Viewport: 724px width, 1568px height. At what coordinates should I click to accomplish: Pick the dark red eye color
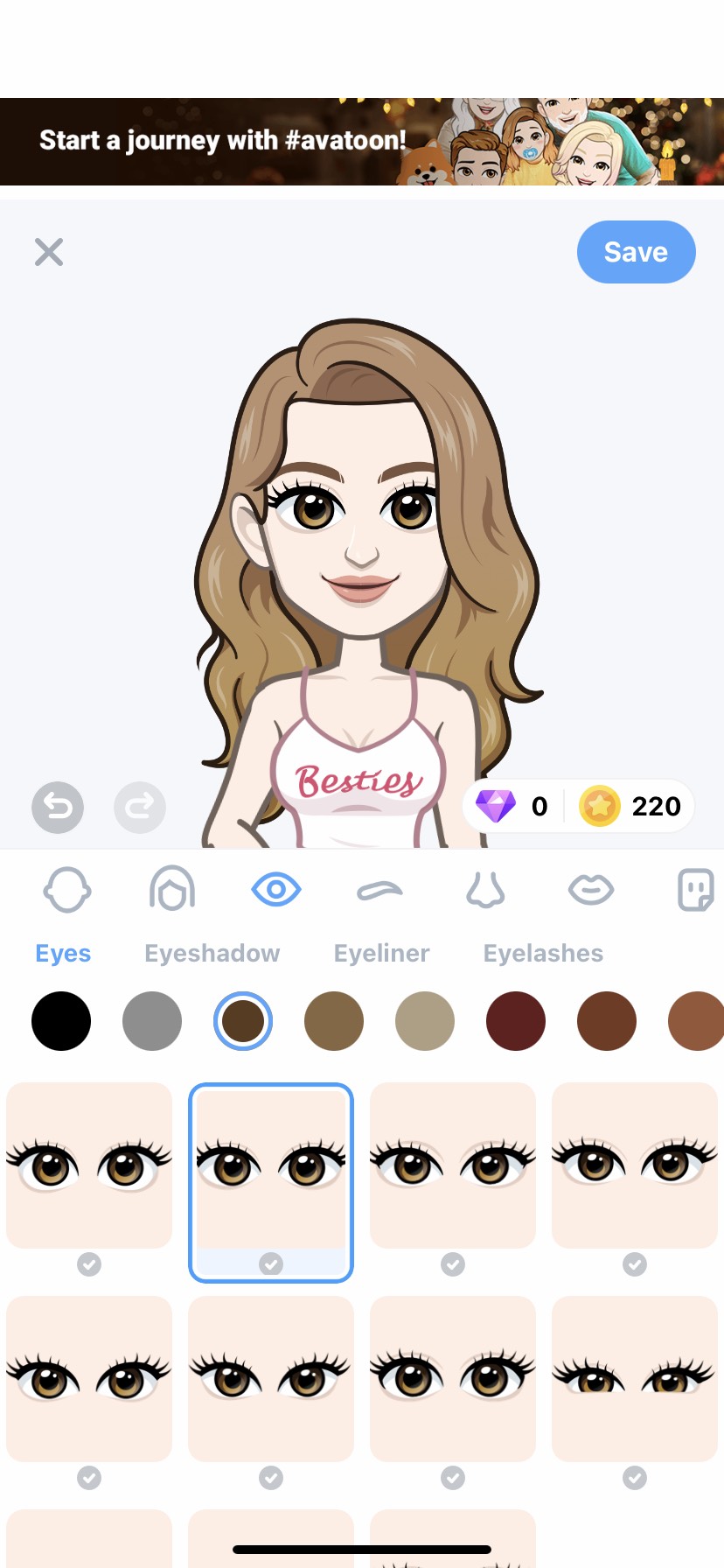pos(516,1020)
